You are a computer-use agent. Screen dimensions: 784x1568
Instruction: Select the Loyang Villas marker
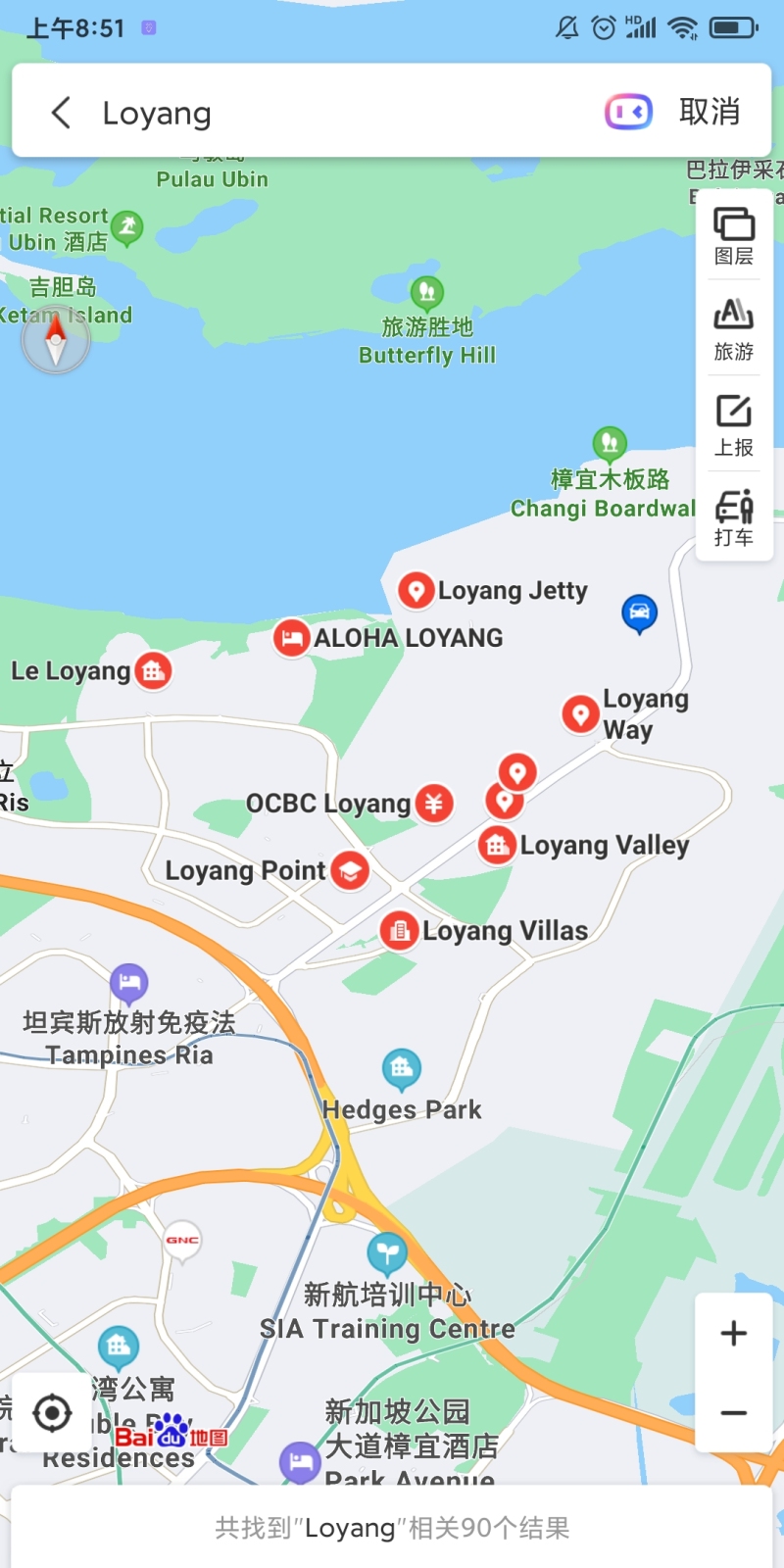399,930
